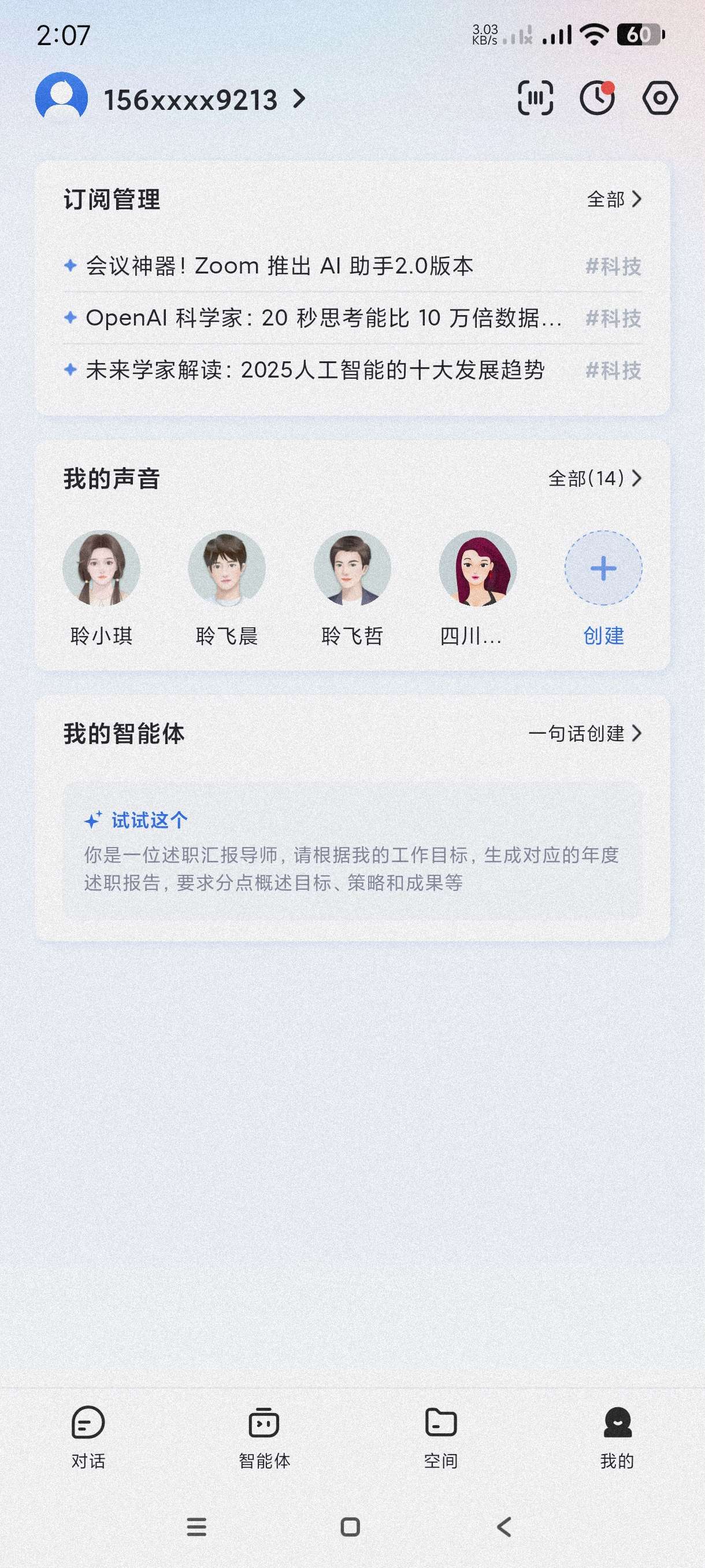The height and width of the screenshot is (1568, 705).
Task: Select the 四川… voice avatar
Action: tap(477, 568)
